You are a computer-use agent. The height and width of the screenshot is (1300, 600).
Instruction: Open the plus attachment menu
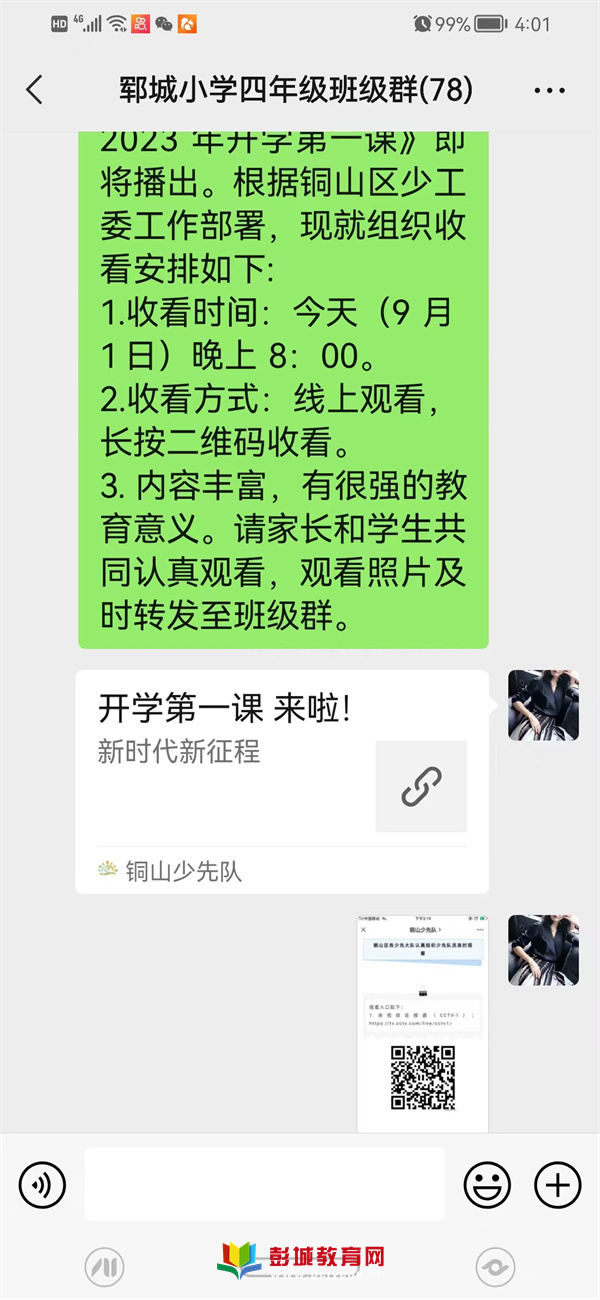tap(557, 1185)
